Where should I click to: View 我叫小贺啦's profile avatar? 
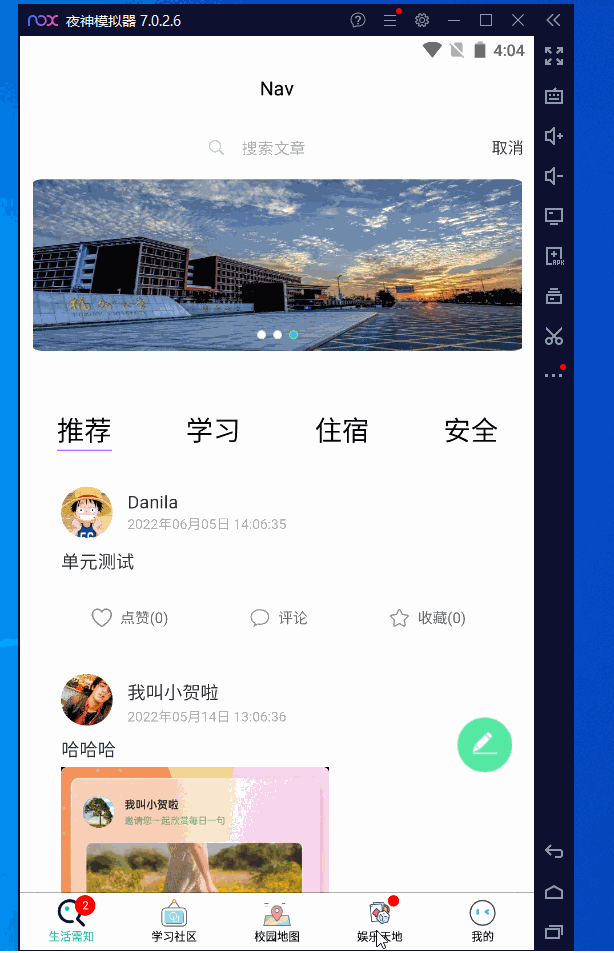click(x=87, y=699)
